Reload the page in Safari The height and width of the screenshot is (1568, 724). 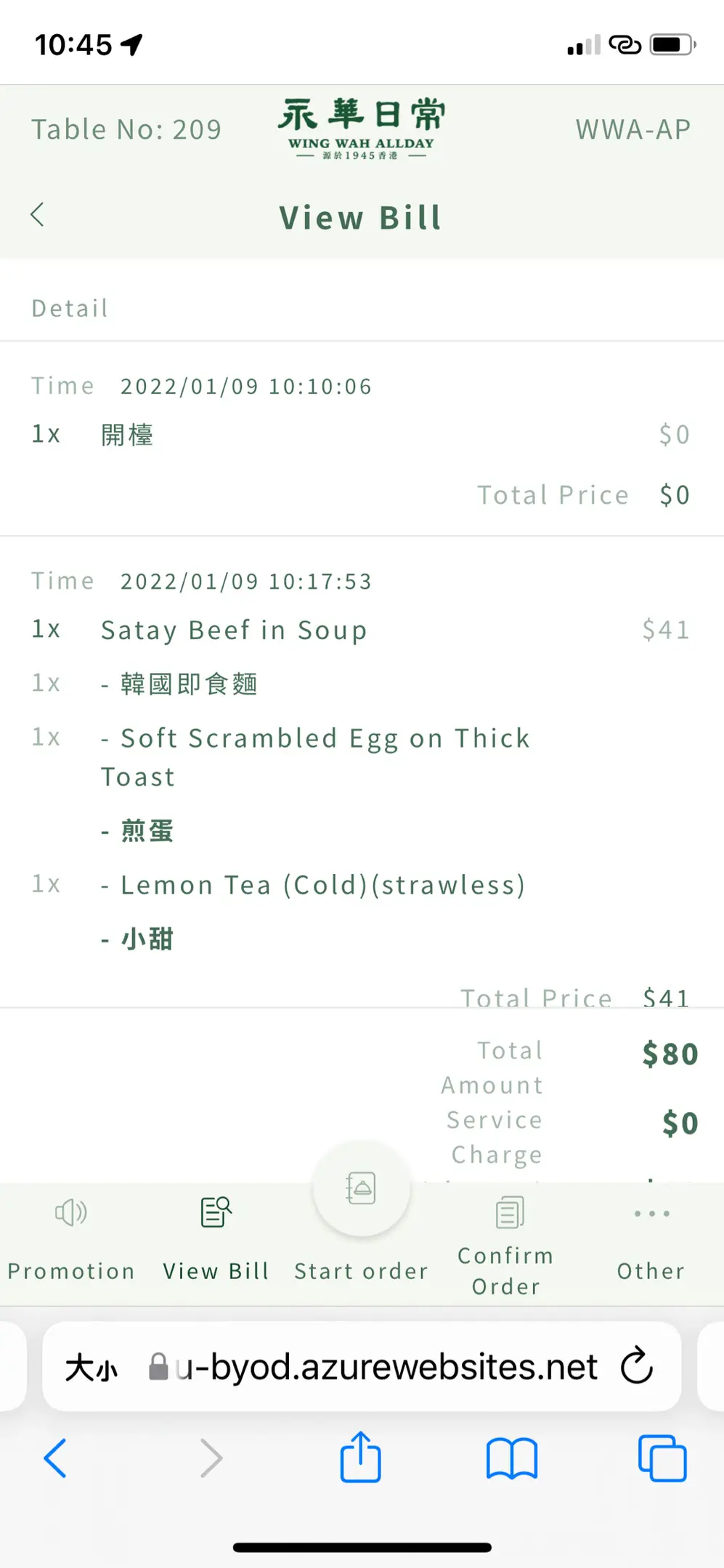637,1366
